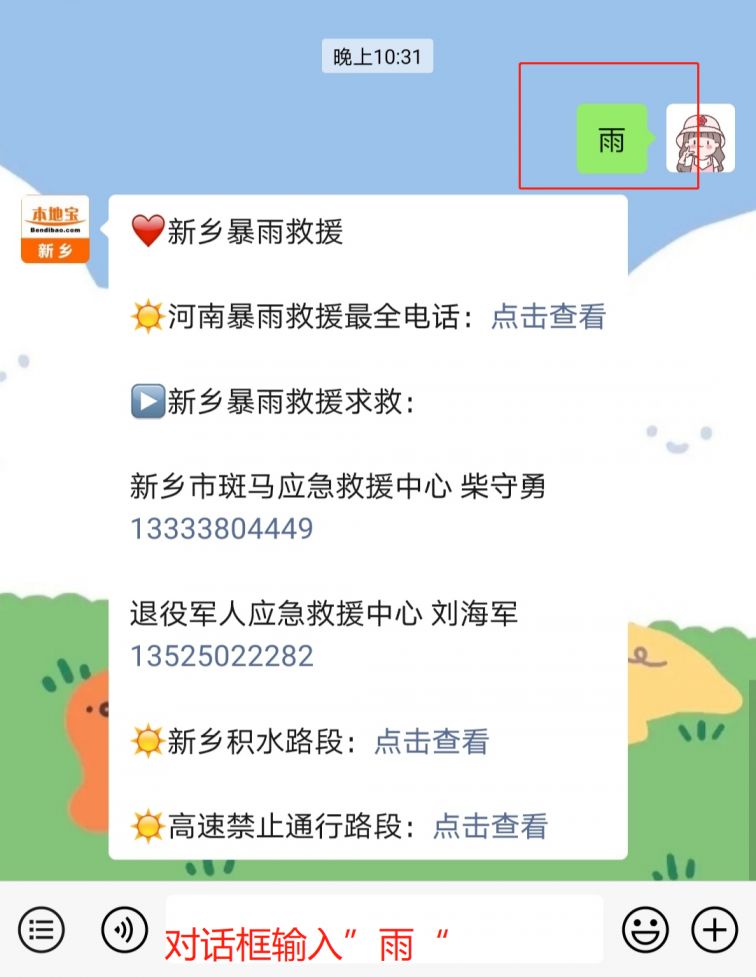Open the emoji picker
The width and height of the screenshot is (756, 977).
pyautogui.click(x=645, y=930)
